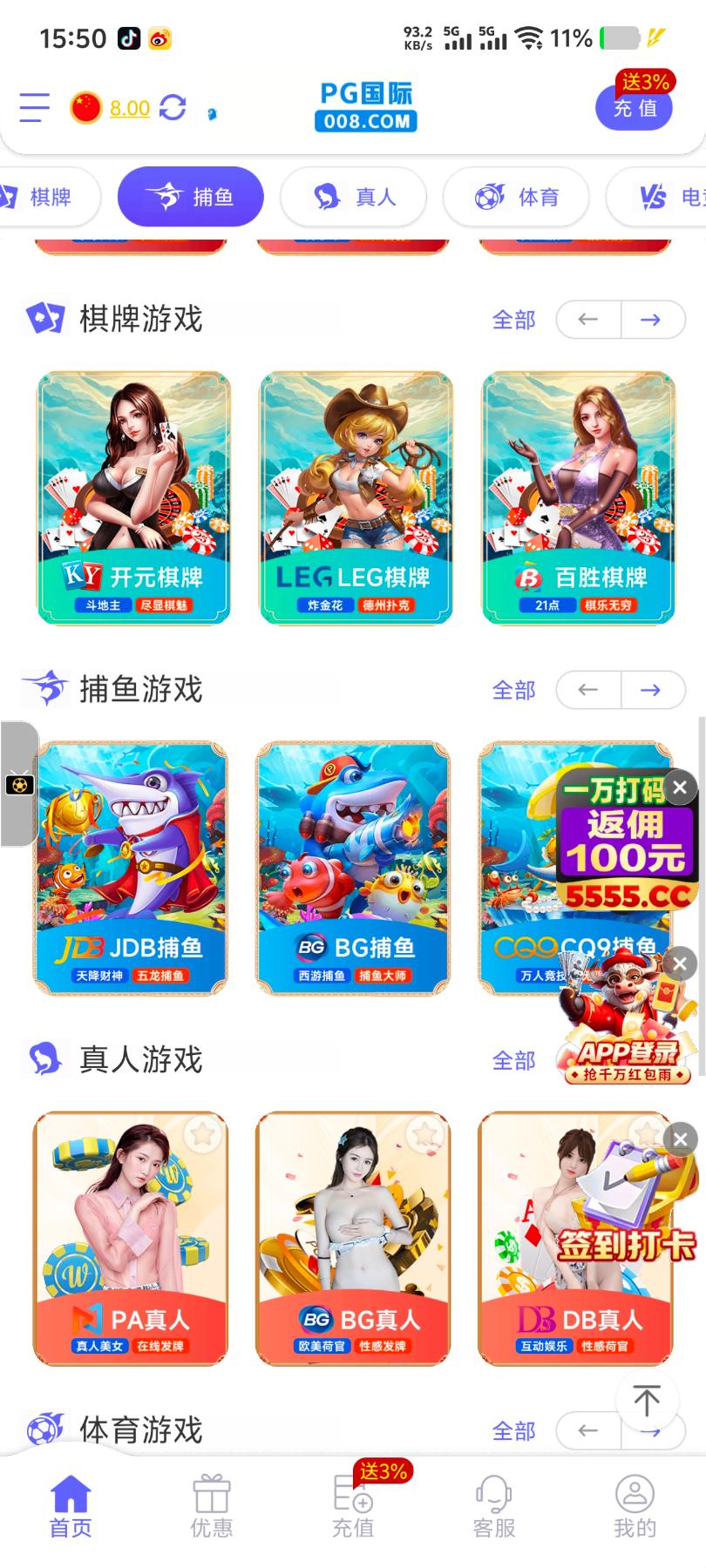Screen dimensions: 706x1568
Task: Favorite the BG真人 card with star
Action: [x=424, y=1133]
